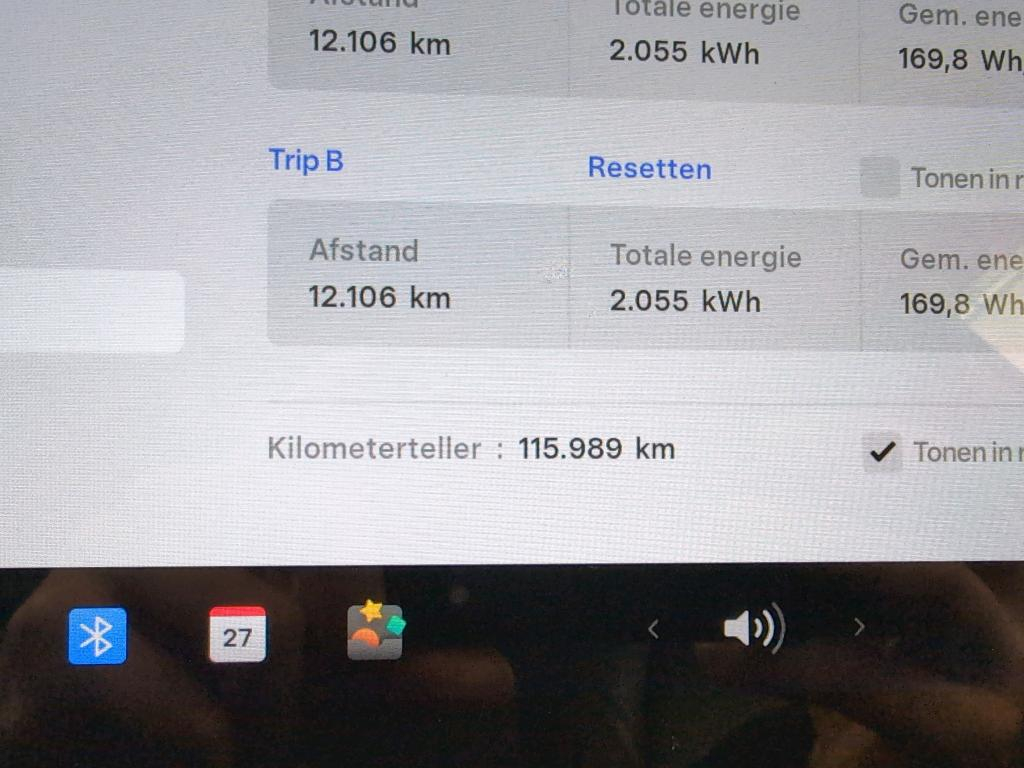Image resolution: width=1024 pixels, height=768 pixels.
Task: Tap the volume speaker icon
Action: pos(754,629)
